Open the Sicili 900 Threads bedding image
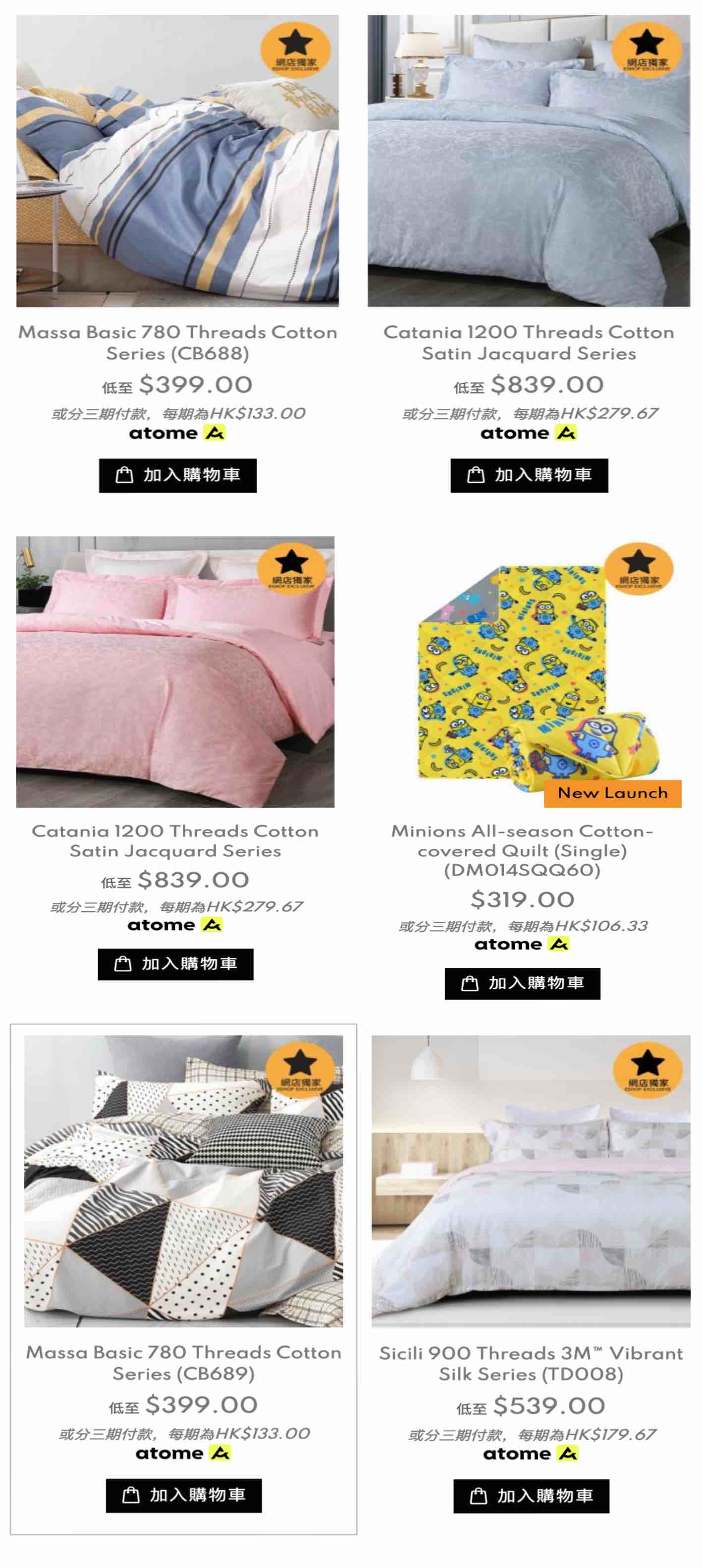The width and height of the screenshot is (703, 1568). [531, 1181]
